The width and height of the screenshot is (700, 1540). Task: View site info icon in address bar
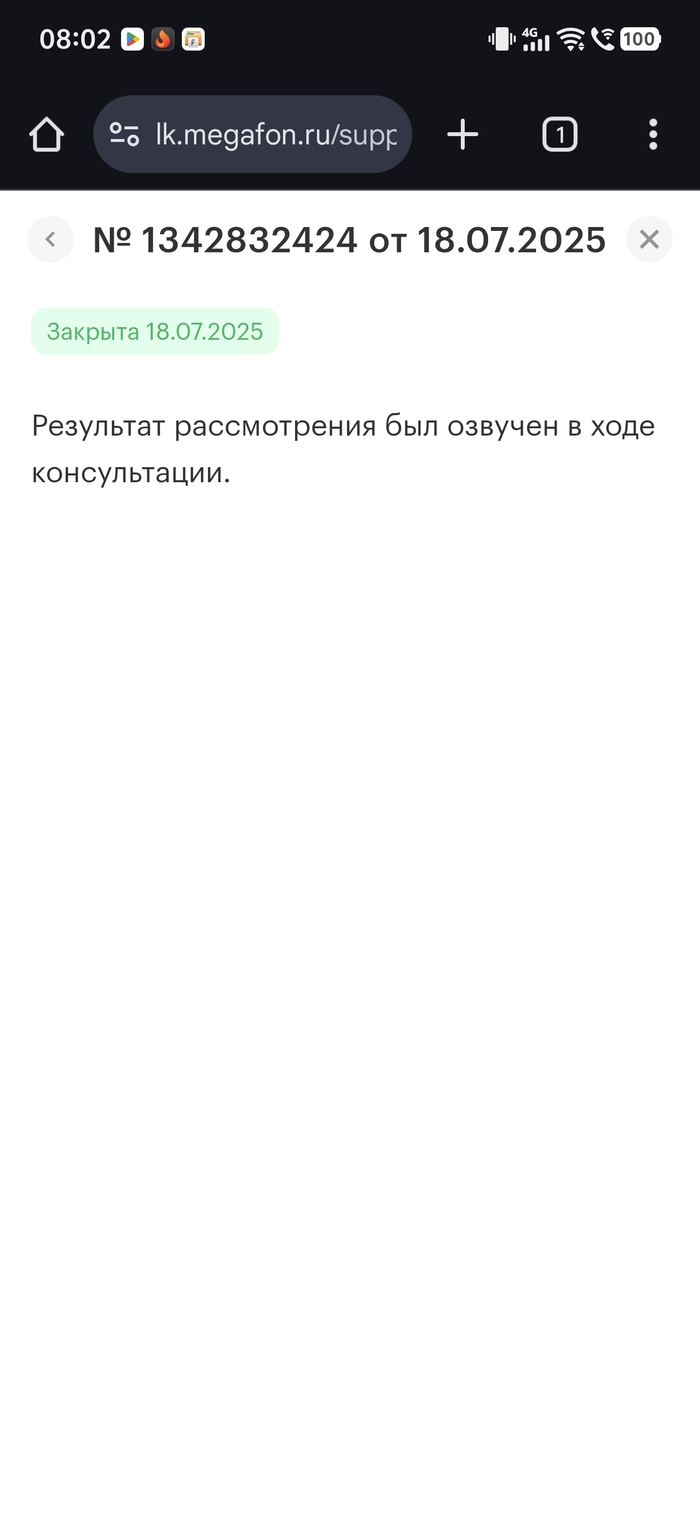[125, 135]
